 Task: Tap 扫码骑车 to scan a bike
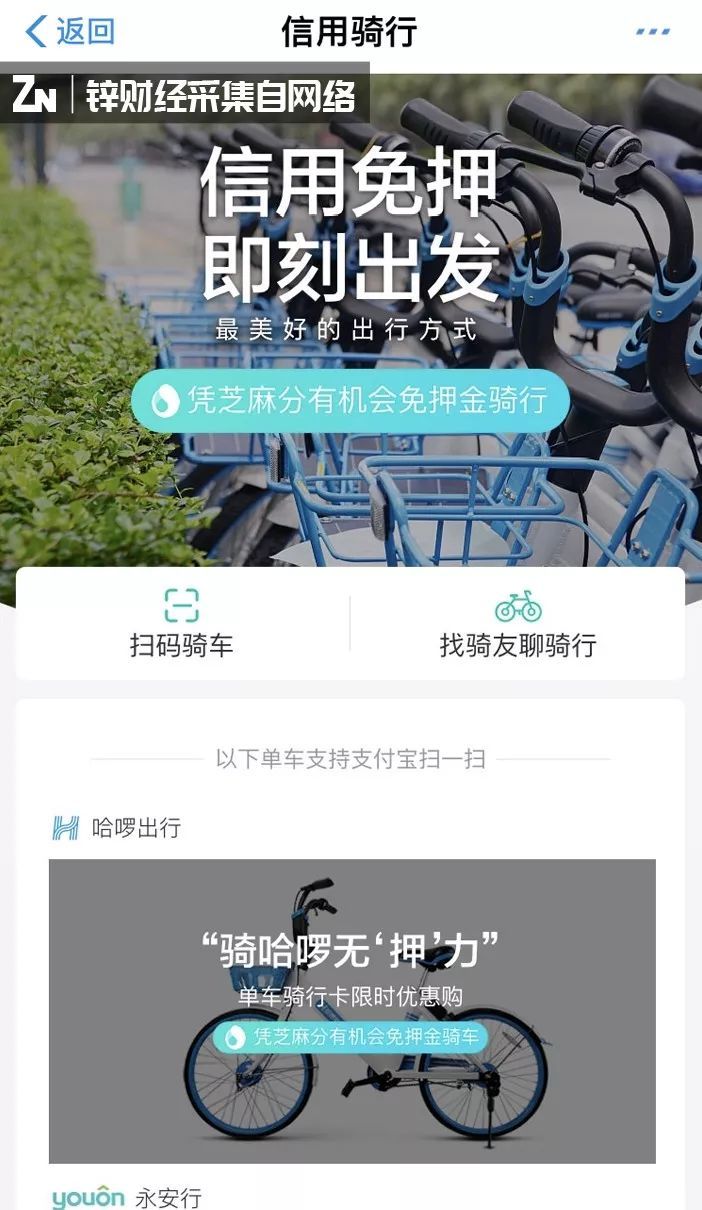[x=182, y=624]
